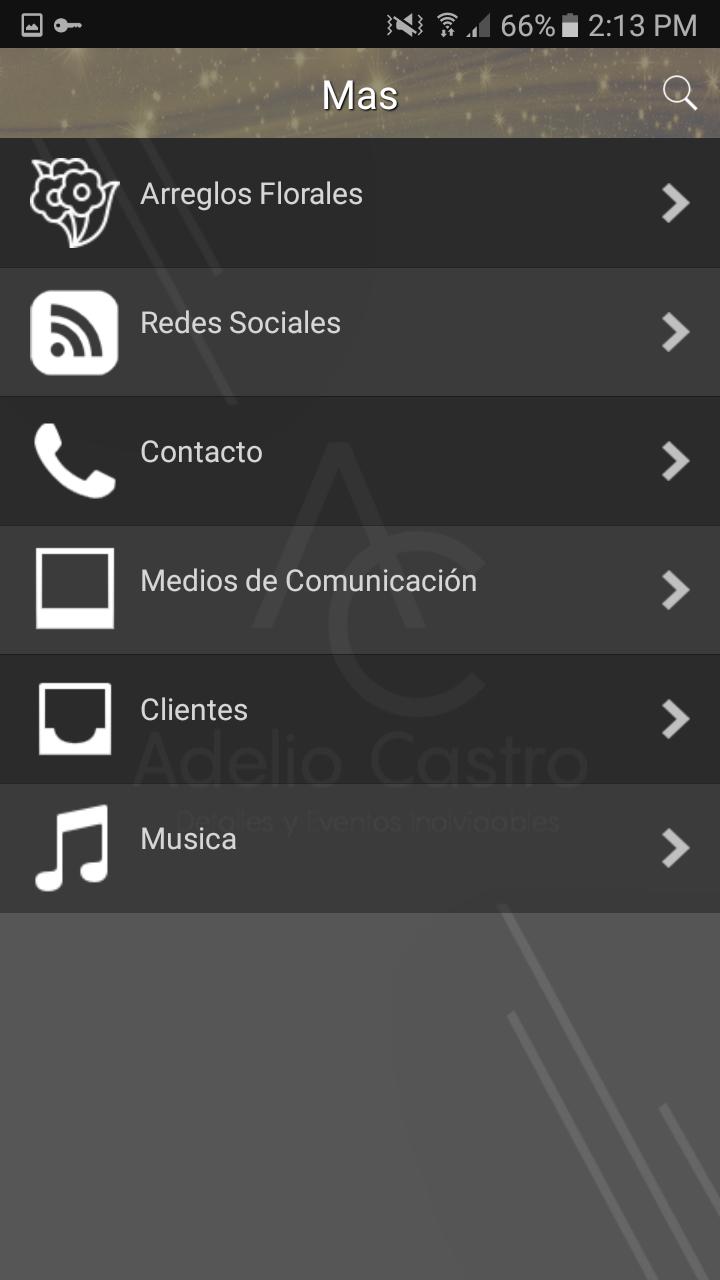Open Arreglos Florales section
Image resolution: width=720 pixels, height=1280 pixels.
360,203
